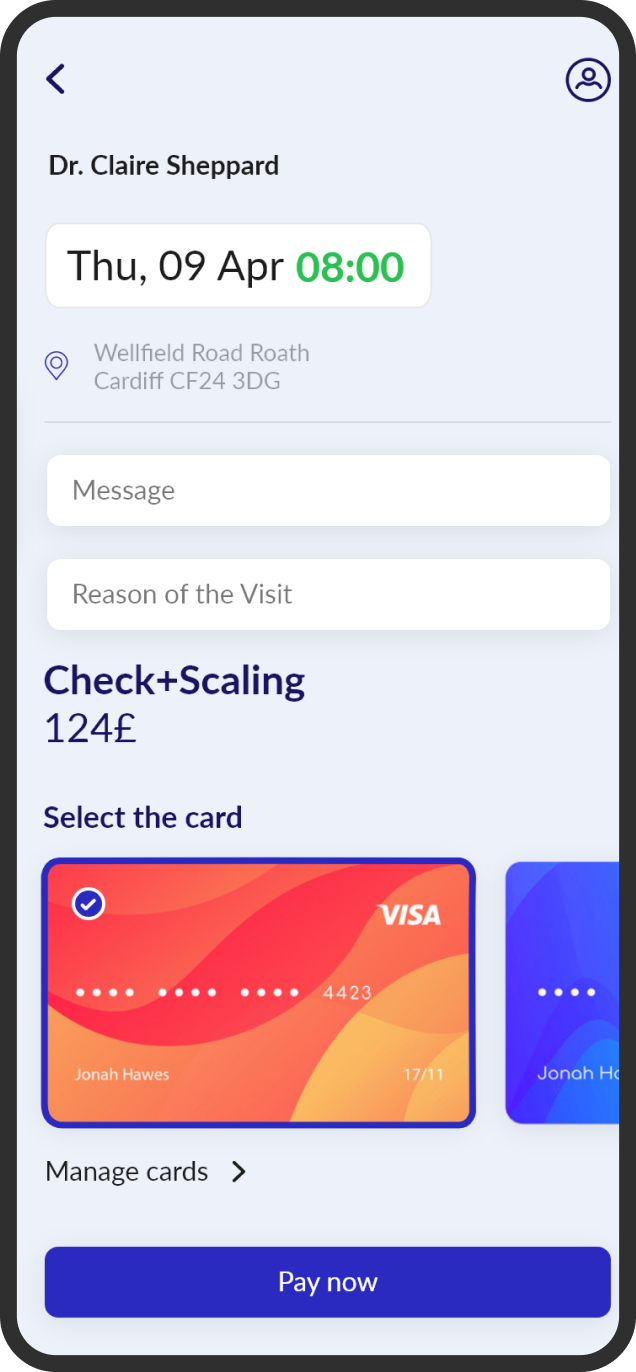This screenshot has height=1372, width=636.
Task: Choose the blue card
Action: pyautogui.click(x=563, y=993)
